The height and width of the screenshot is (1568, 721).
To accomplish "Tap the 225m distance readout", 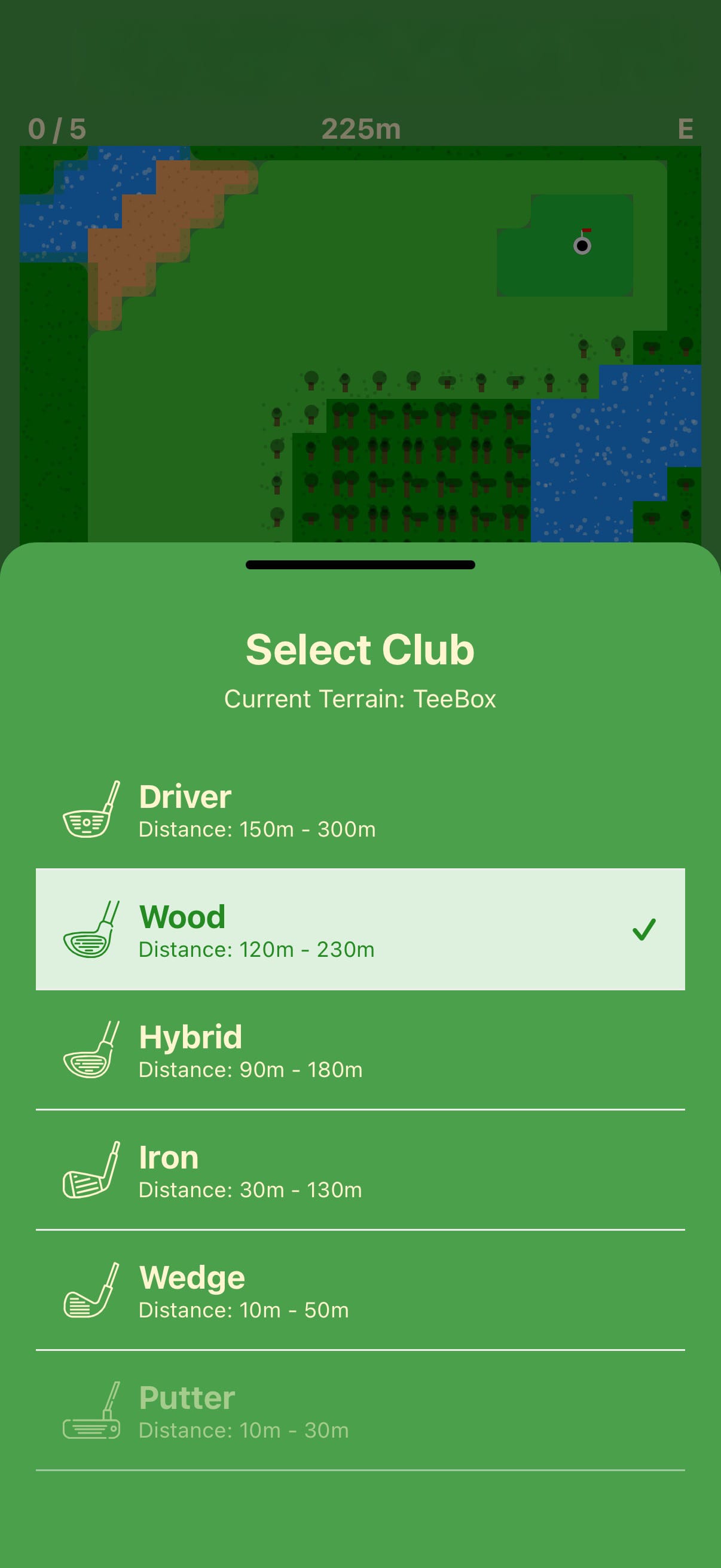I will pos(360,129).
